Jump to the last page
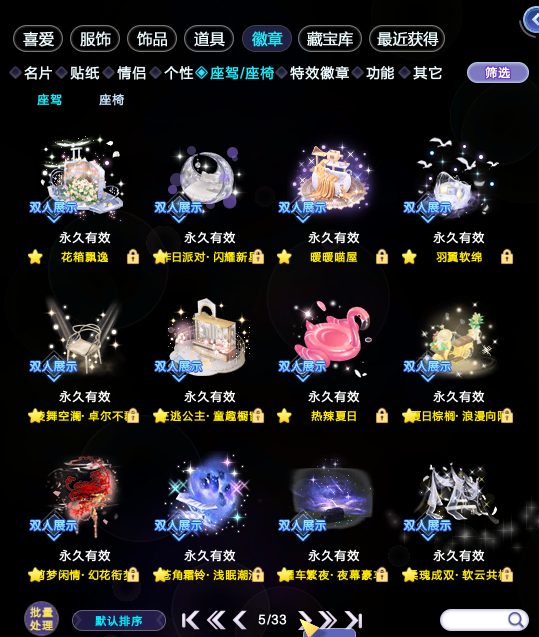This screenshot has width=539, height=637. tap(353, 620)
